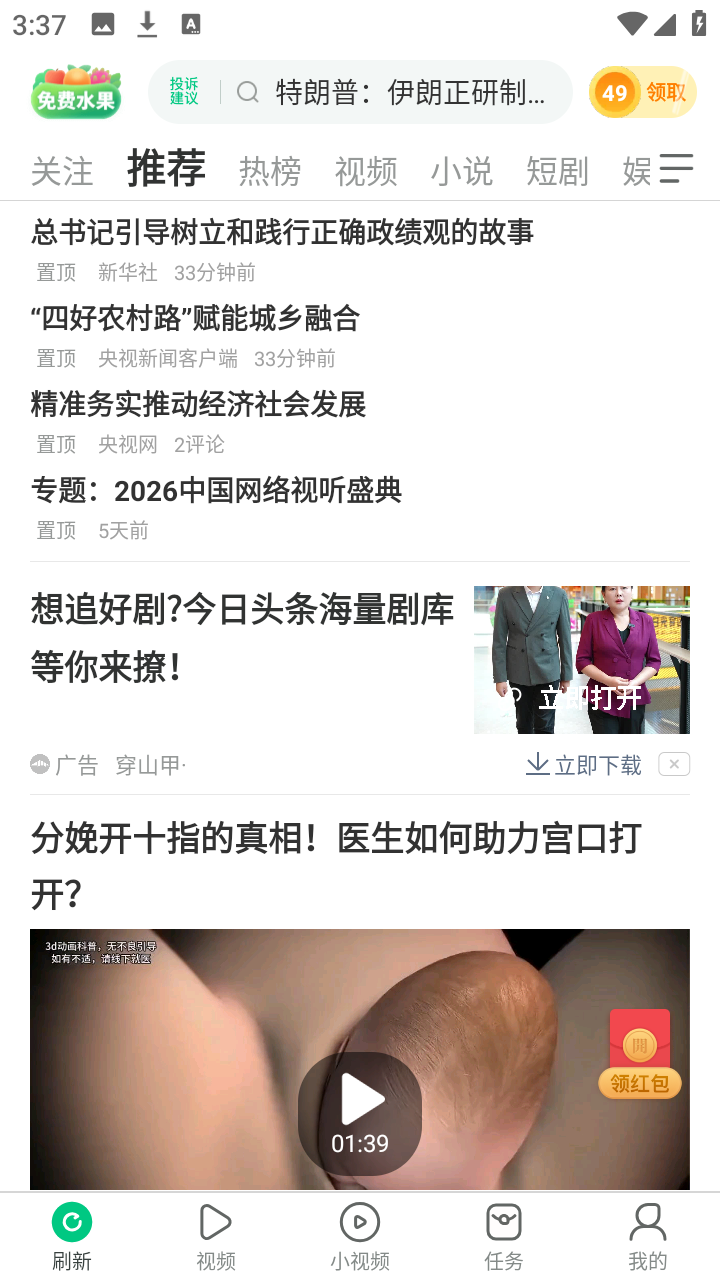This screenshot has height=1280, width=720.
Task: Tap the 49 gold coin 领取 icon
Action: [641, 91]
